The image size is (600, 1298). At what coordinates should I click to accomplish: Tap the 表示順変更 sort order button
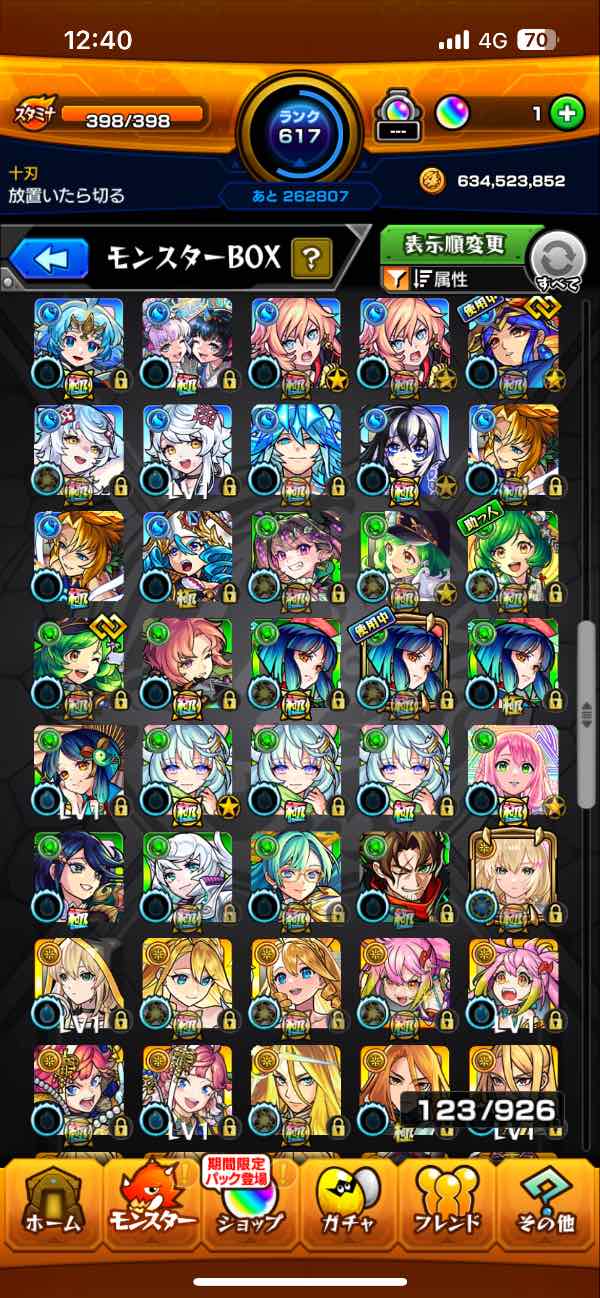click(x=453, y=245)
